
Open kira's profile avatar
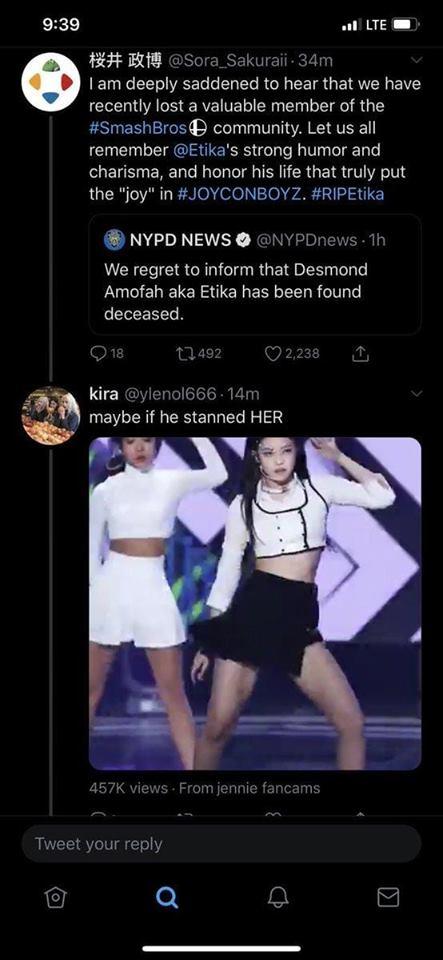51,416
